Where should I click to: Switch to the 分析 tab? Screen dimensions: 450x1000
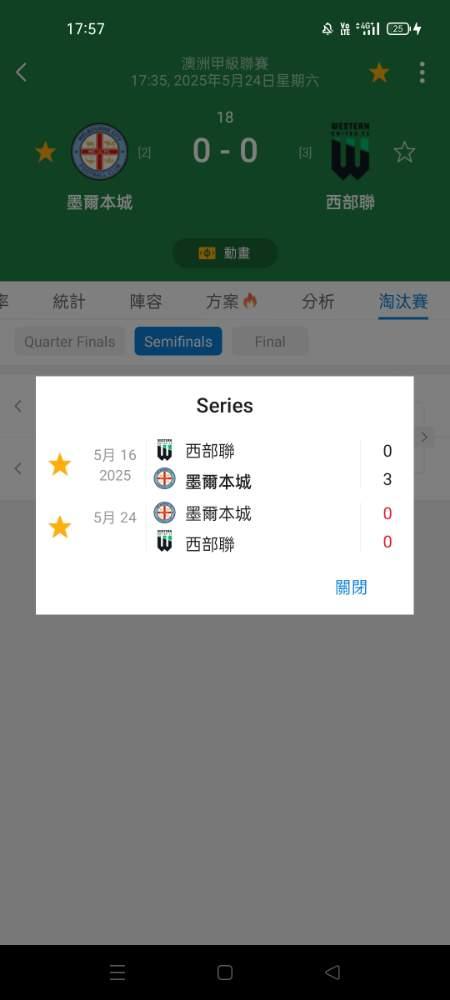click(318, 302)
